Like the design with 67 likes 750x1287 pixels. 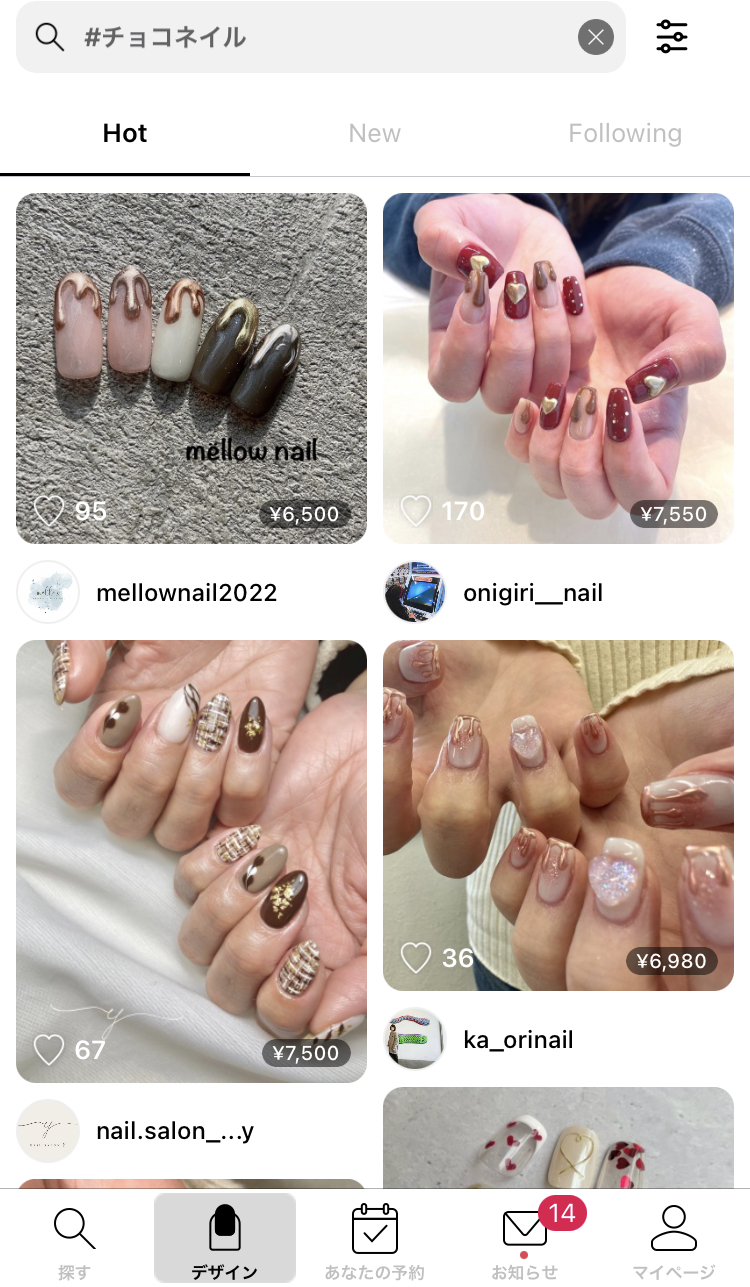click(x=49, y=1050)
